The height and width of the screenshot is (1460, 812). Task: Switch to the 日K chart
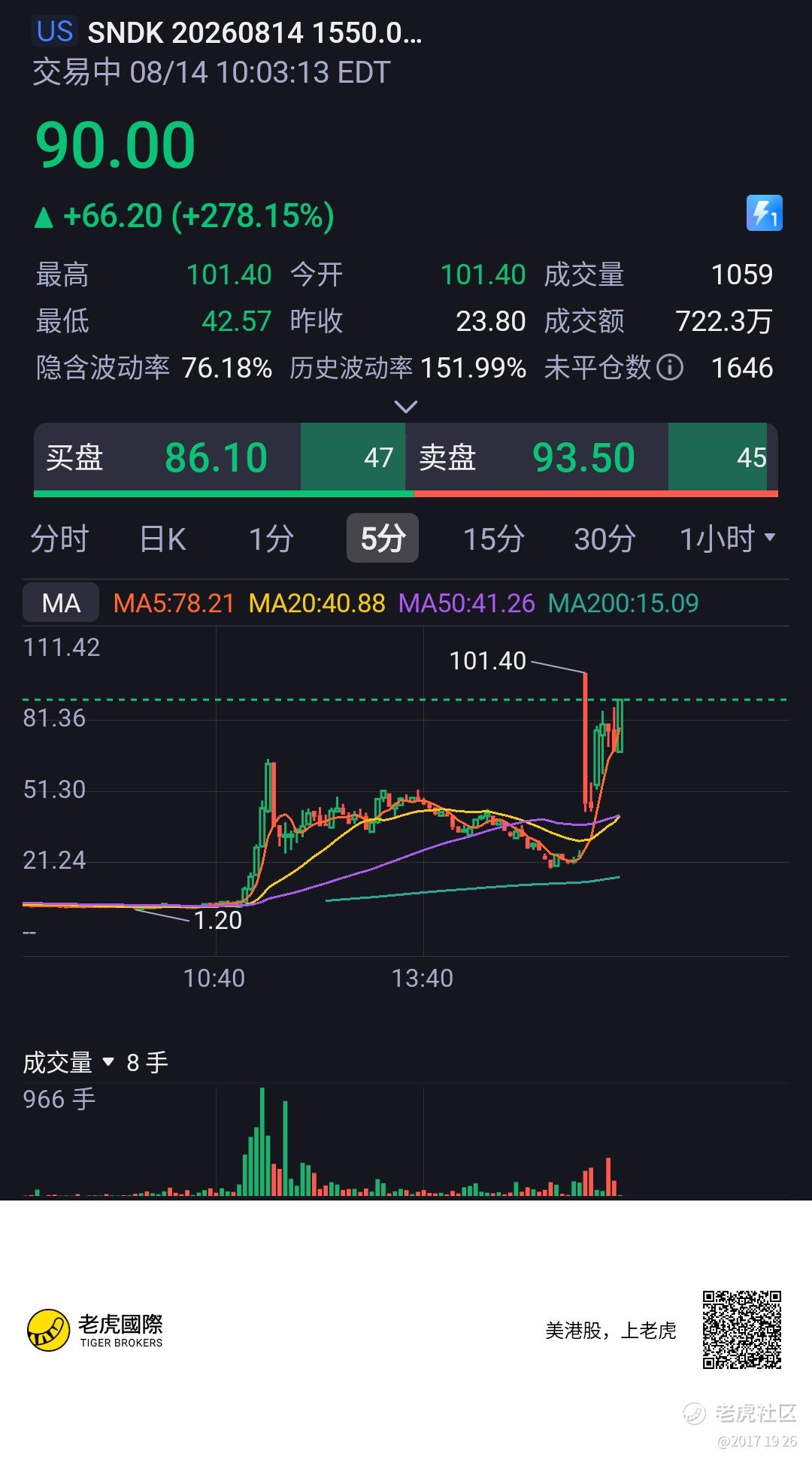(163, 539)
